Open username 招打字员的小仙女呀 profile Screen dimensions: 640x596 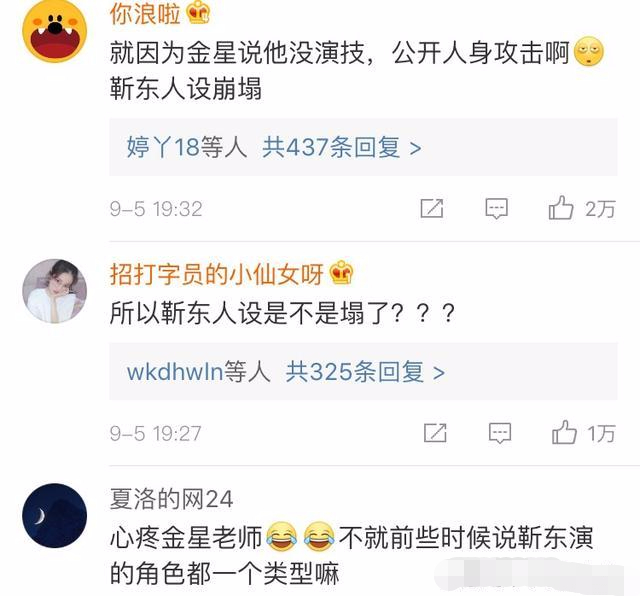[218, 272]
